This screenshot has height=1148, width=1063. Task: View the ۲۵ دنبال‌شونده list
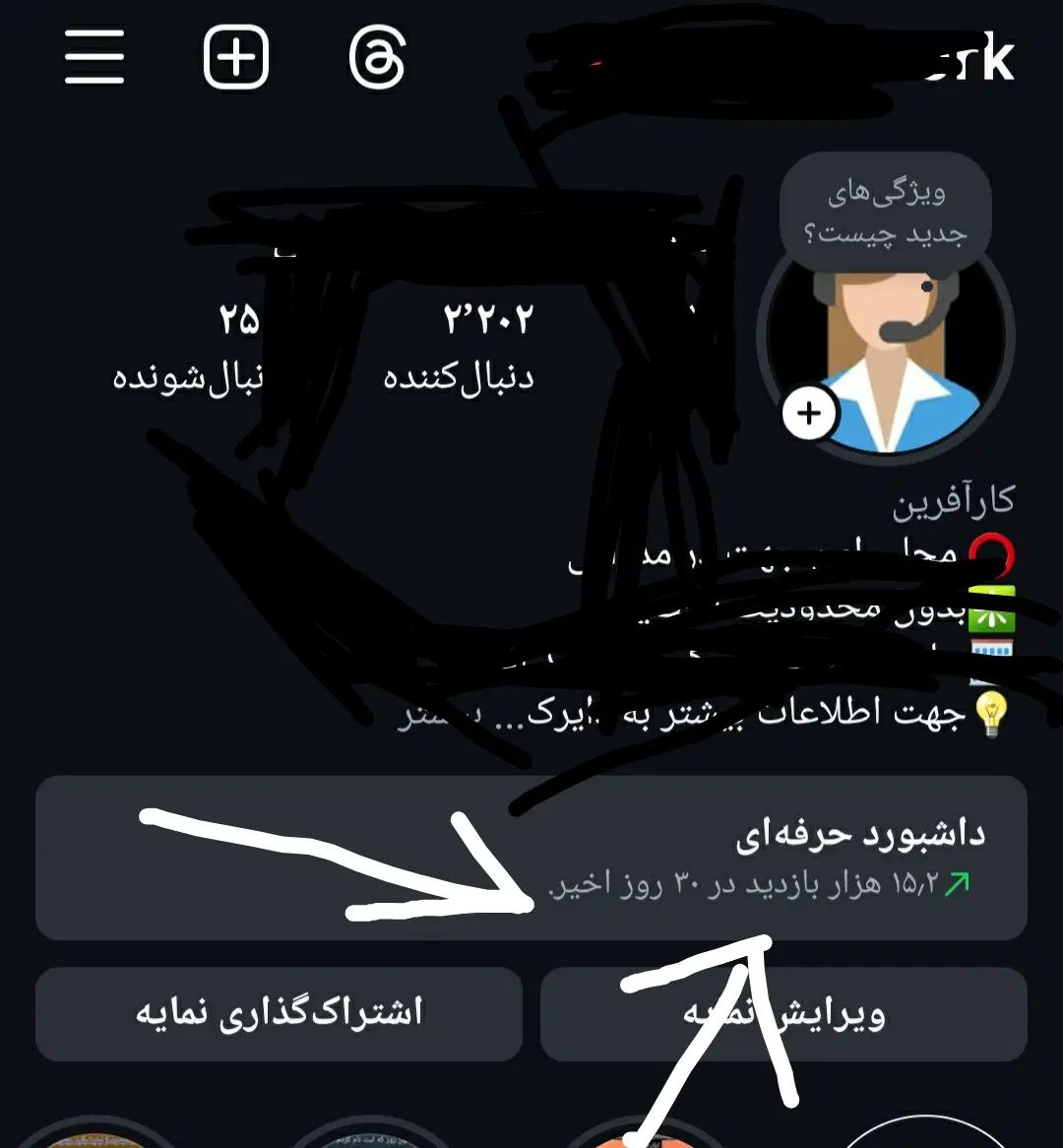pyautogui.click(x=187, y=347)
